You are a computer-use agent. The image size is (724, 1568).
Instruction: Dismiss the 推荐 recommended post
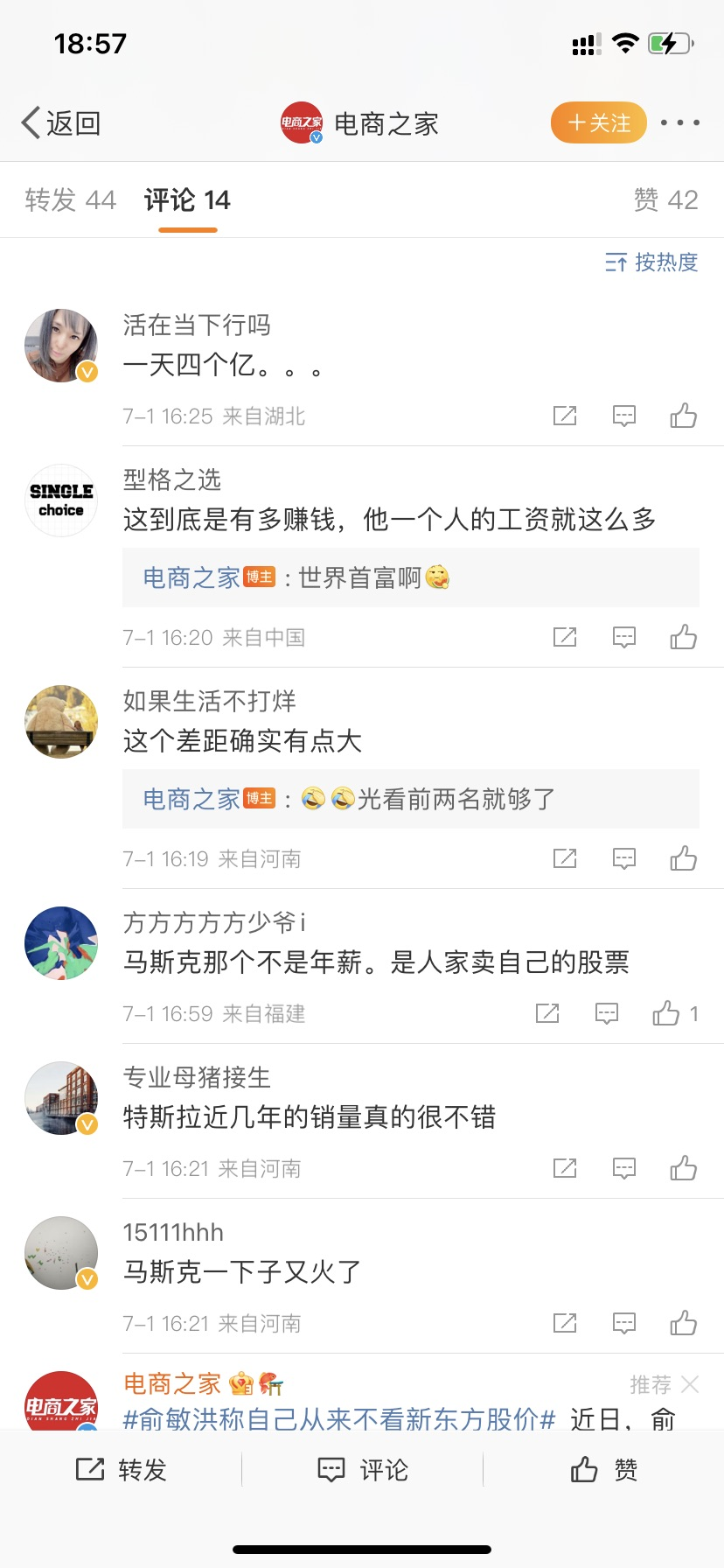690,1384
